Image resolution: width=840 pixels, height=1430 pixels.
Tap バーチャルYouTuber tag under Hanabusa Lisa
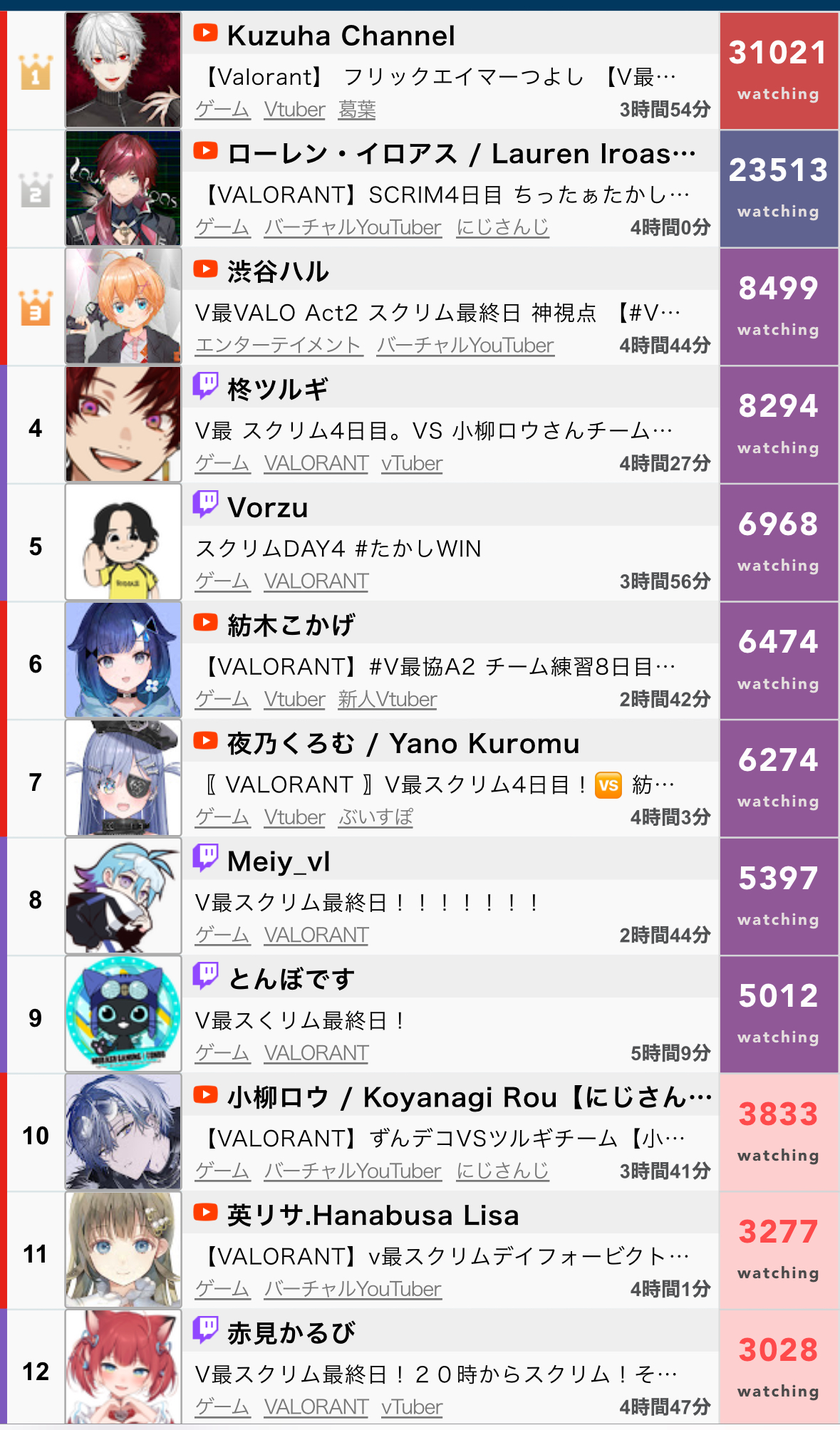(x=353, y=1289)
